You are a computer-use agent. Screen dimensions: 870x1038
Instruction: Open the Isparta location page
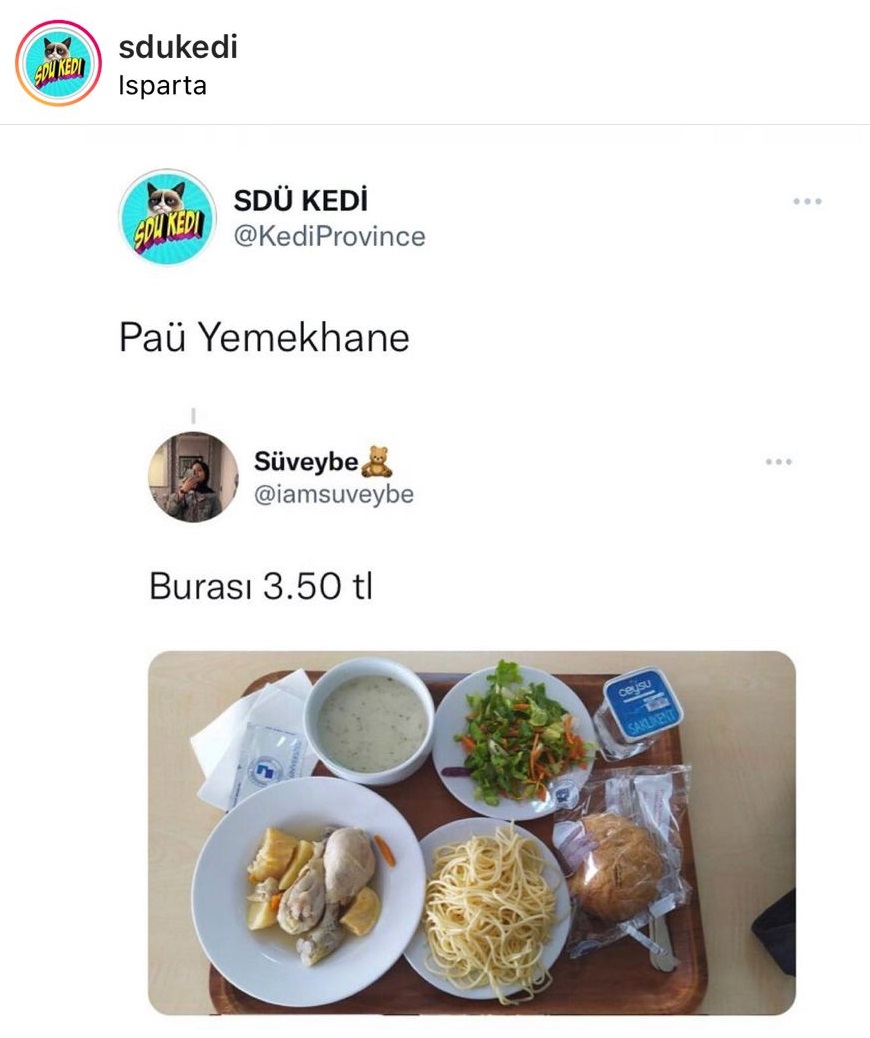click(162, 86)
